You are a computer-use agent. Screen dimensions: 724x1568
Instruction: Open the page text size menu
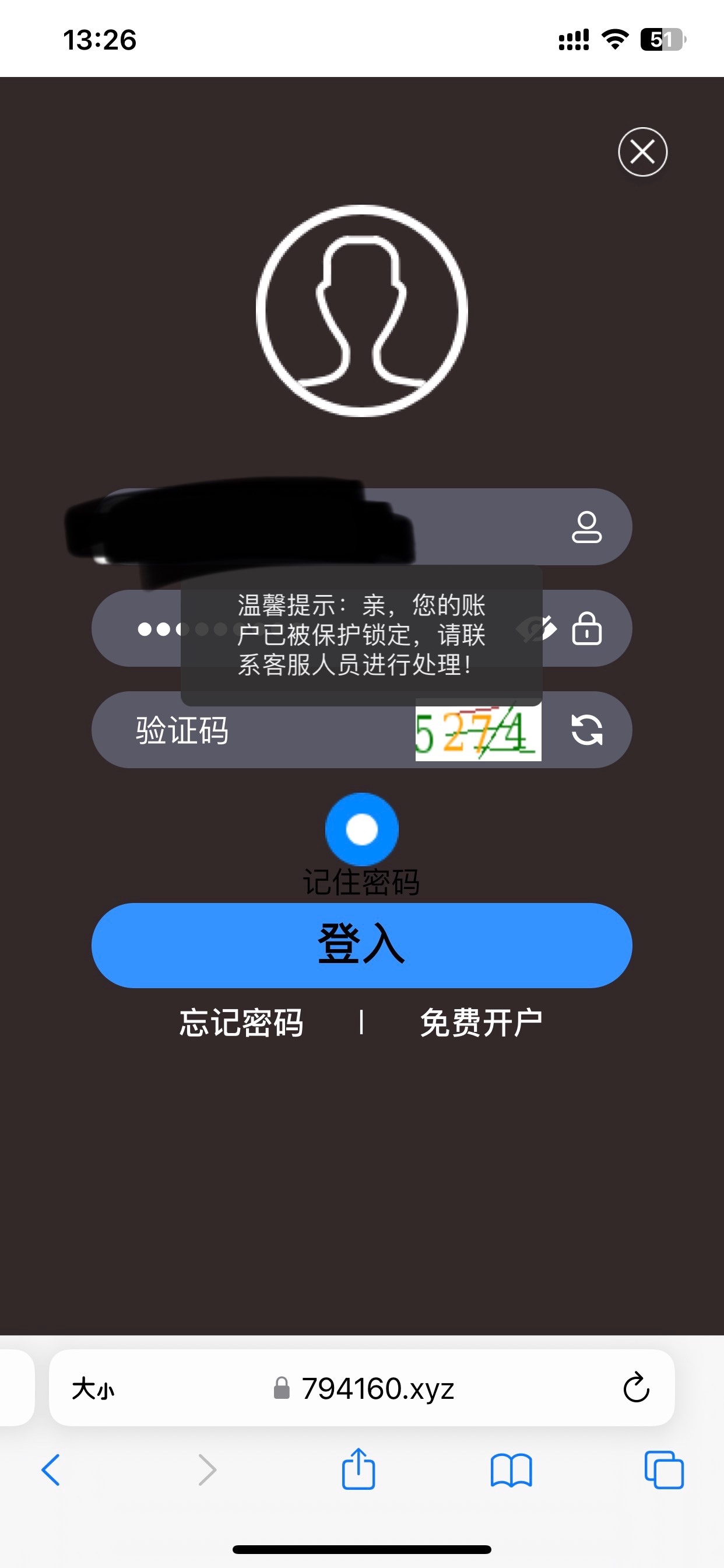(x=93, y=1389)
